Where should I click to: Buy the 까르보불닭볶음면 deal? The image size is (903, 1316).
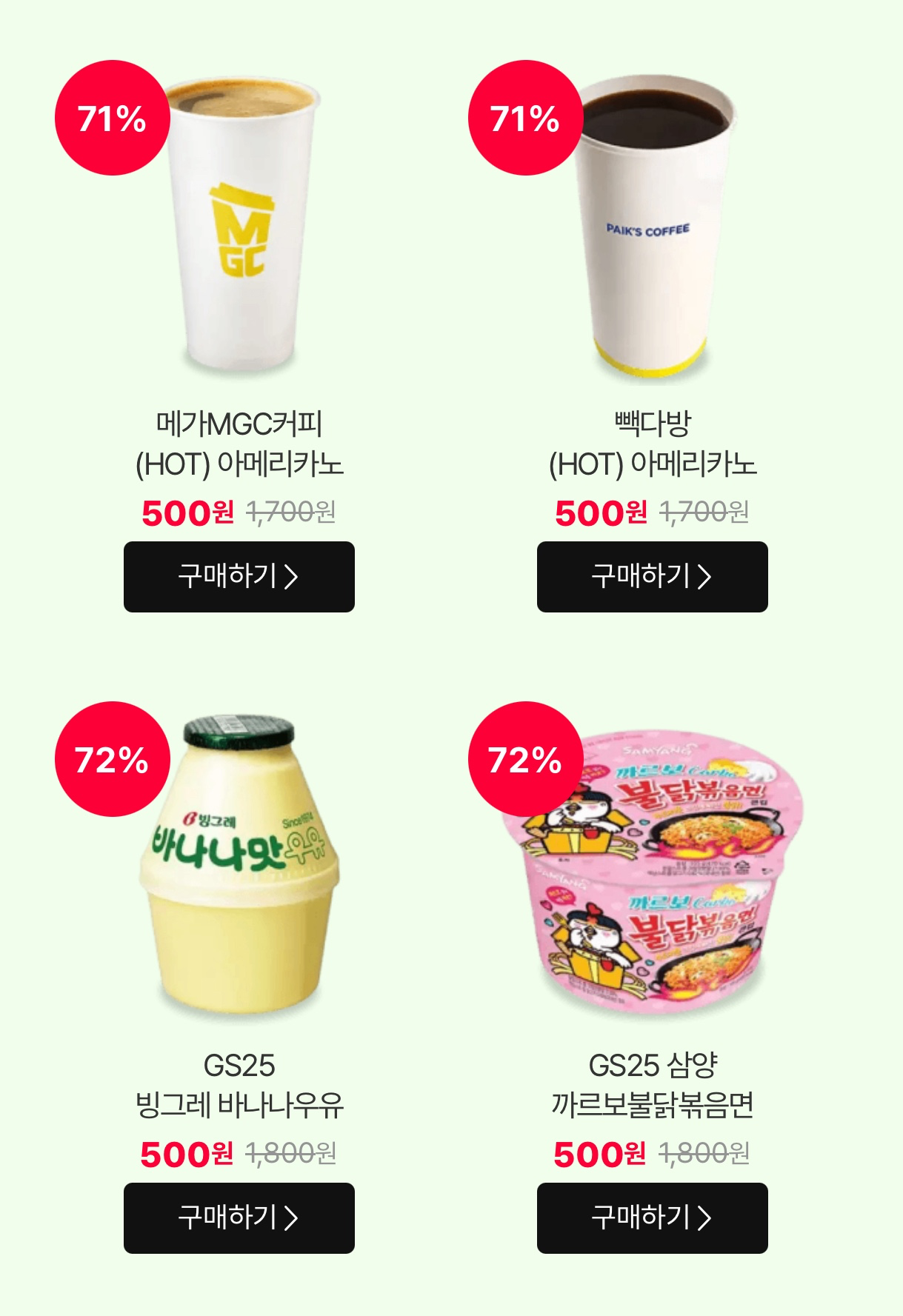(x=652, y=1218)
